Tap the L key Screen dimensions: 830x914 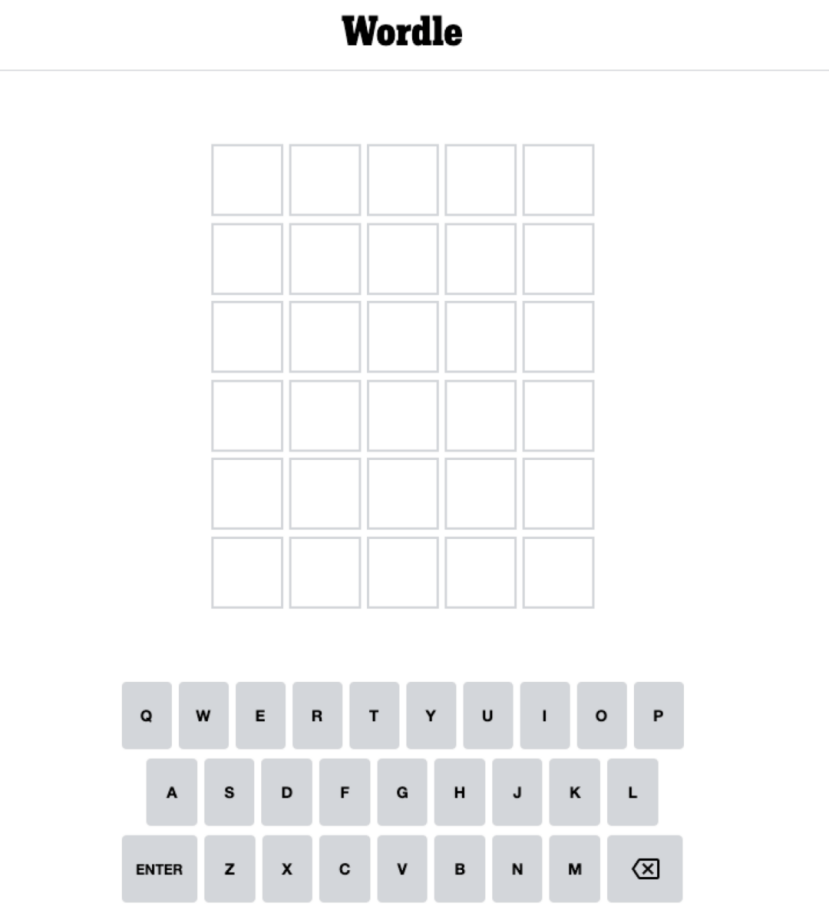[x=632, y=793]
